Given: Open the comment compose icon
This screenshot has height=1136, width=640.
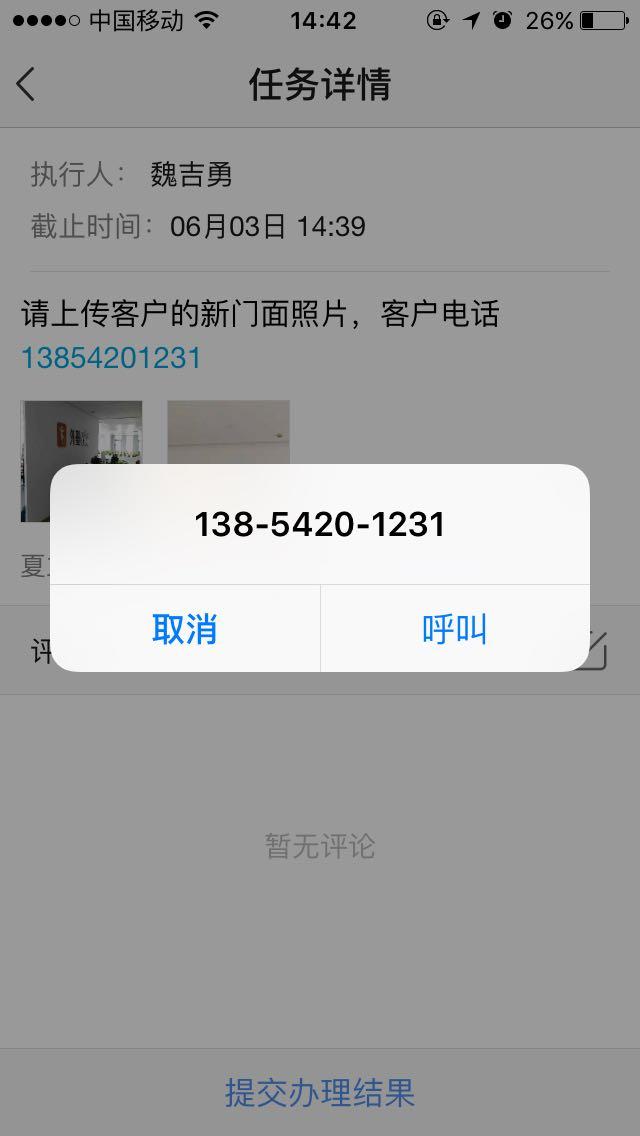Looking at the screenshot, I should coord(596,650).
